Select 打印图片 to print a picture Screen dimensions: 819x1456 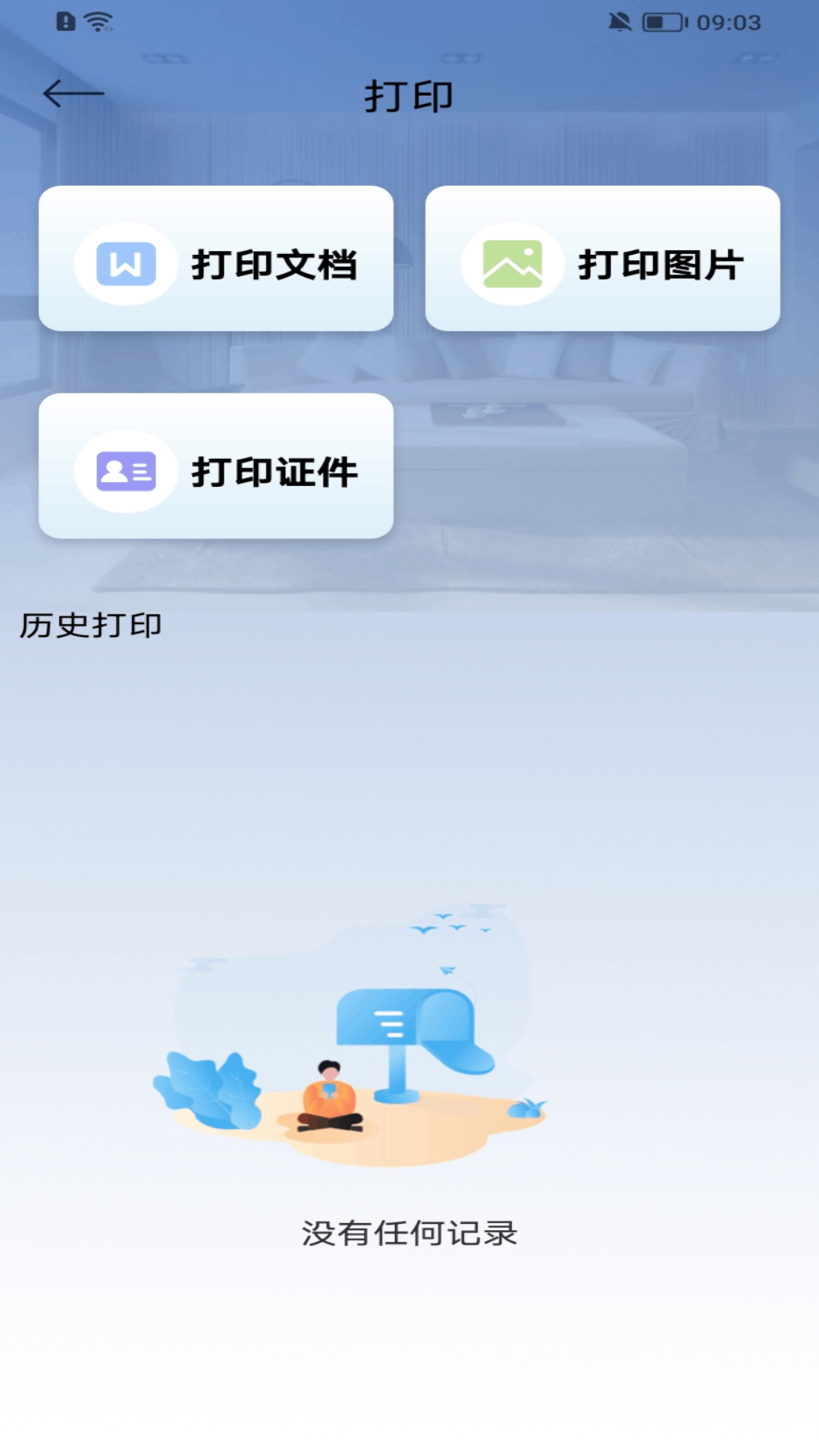(603, 259)
